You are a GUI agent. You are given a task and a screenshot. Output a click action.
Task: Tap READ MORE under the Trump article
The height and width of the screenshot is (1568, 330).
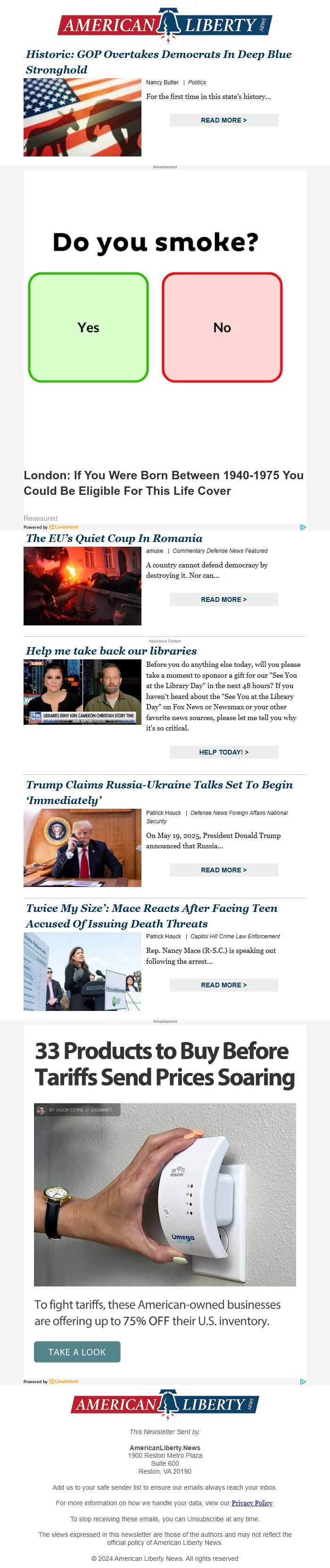pyautogui.click(x=223, y=870)
